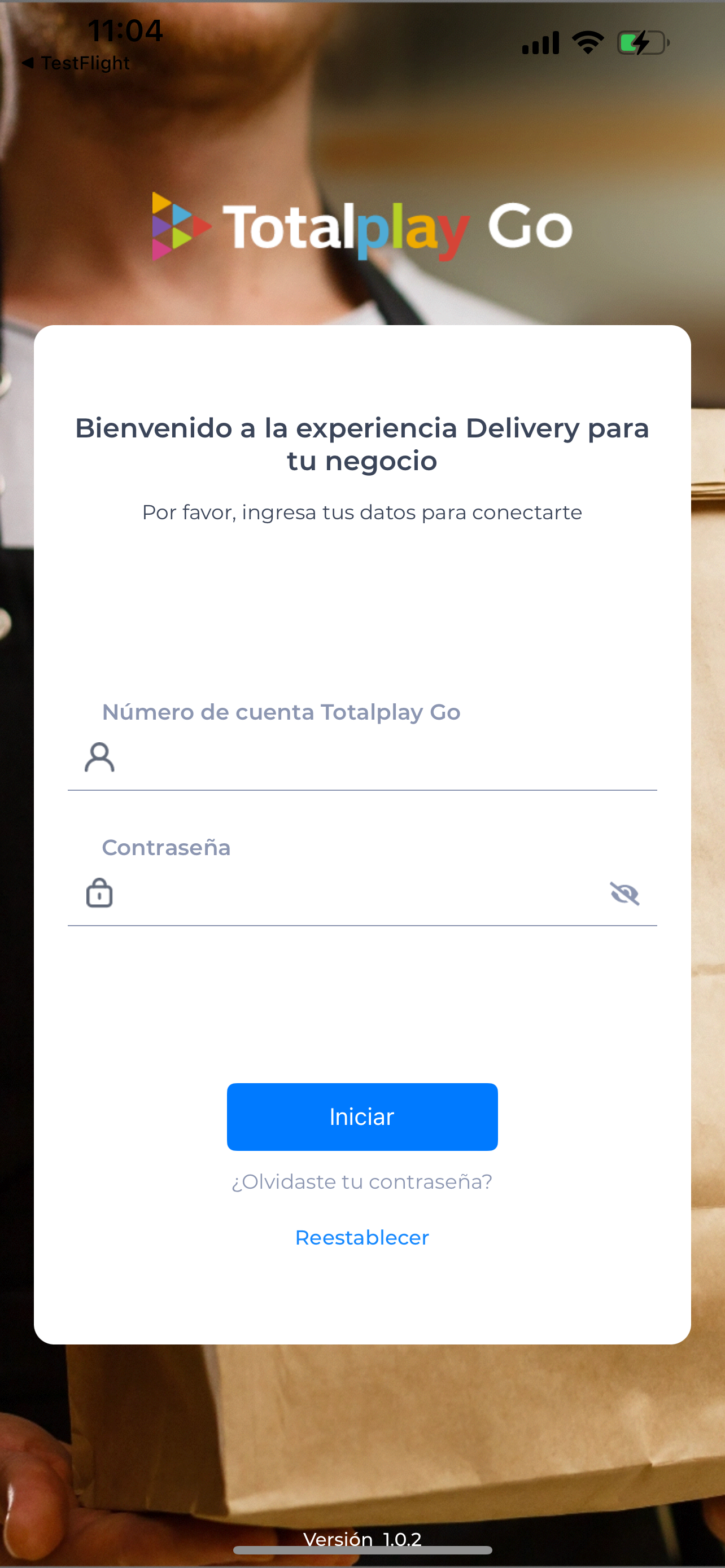The height and width of the screenshot is (1568, 725).
Task: Tap the cellular signal bars icon
Action: [539, 42]
